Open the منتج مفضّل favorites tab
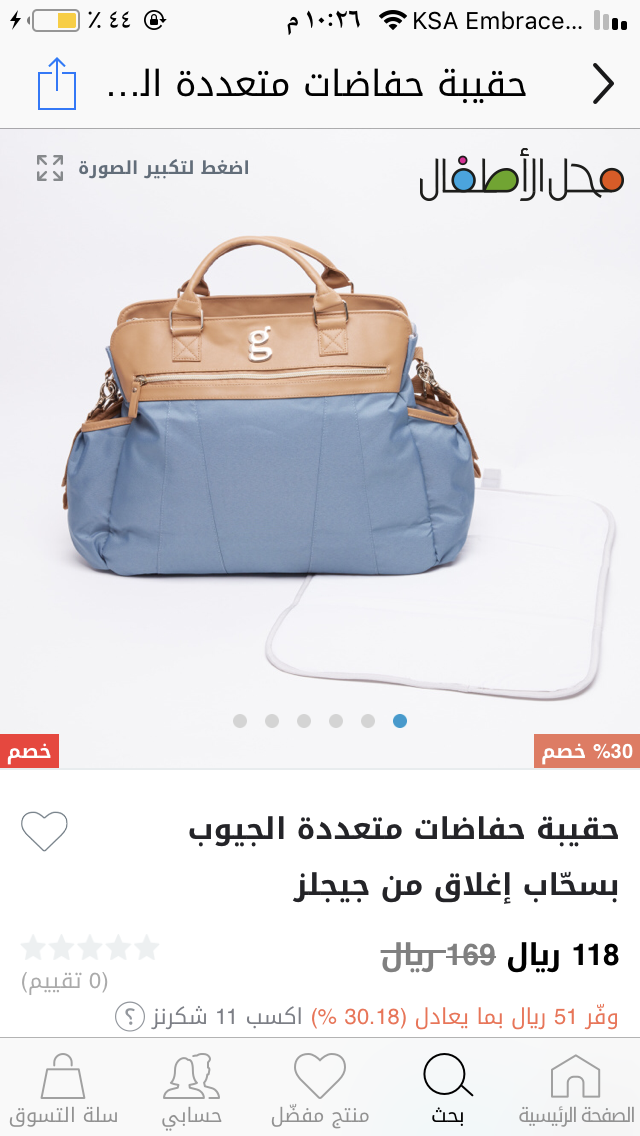640x1136 pixels. [320, 1088]
